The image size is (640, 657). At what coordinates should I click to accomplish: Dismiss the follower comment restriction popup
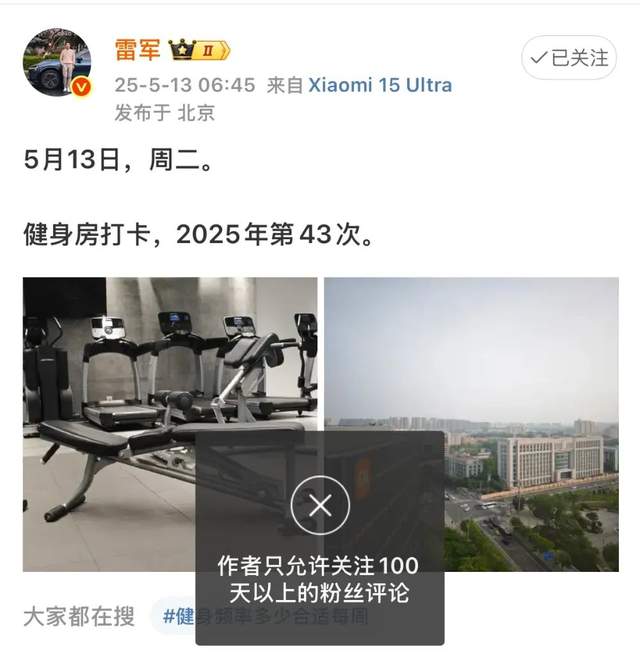pyautogui.click(x=320, y=505)
